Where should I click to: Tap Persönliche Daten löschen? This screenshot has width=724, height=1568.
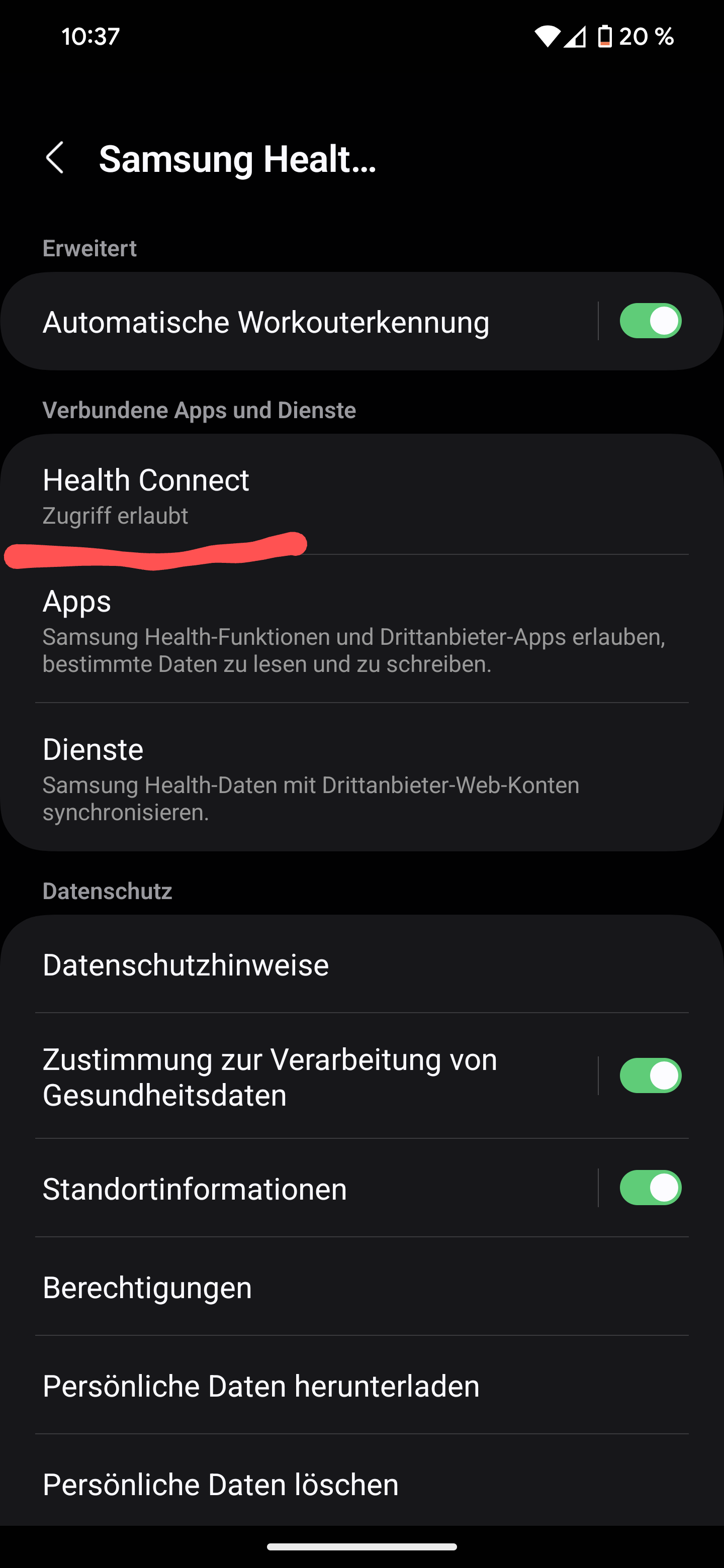pos(361,1484)
